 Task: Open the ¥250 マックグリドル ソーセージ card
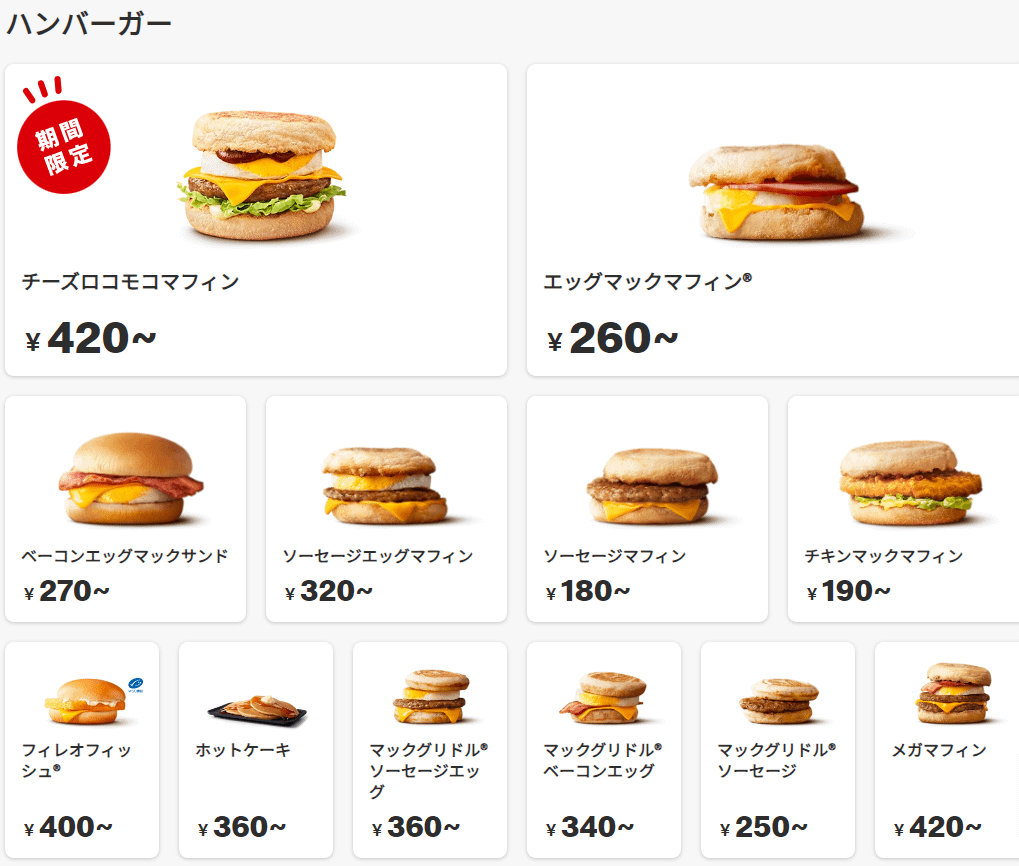point(777,750)
